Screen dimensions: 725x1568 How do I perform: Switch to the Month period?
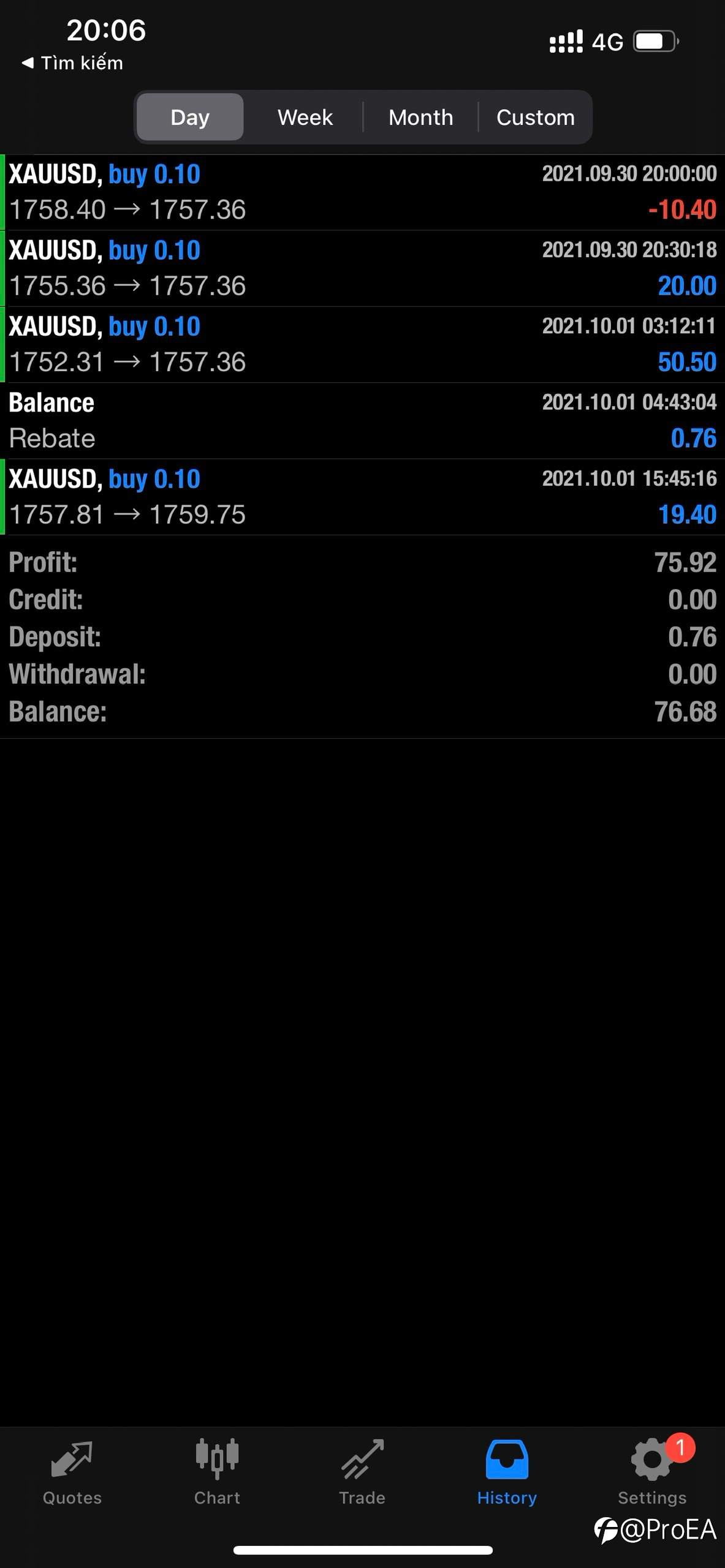(420, 117)
